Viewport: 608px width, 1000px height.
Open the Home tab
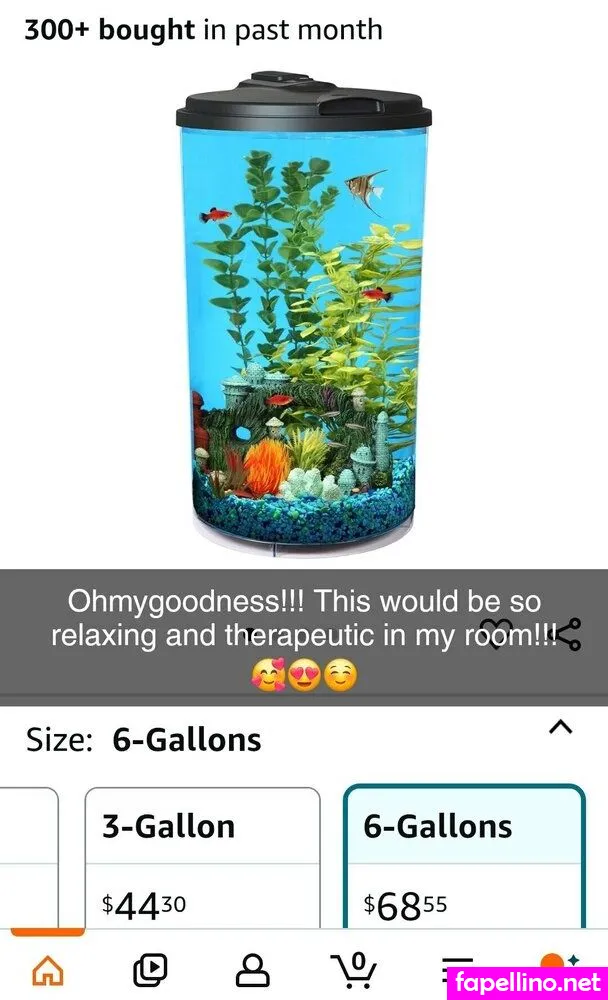pyautogui.click(x=47, y=969)
